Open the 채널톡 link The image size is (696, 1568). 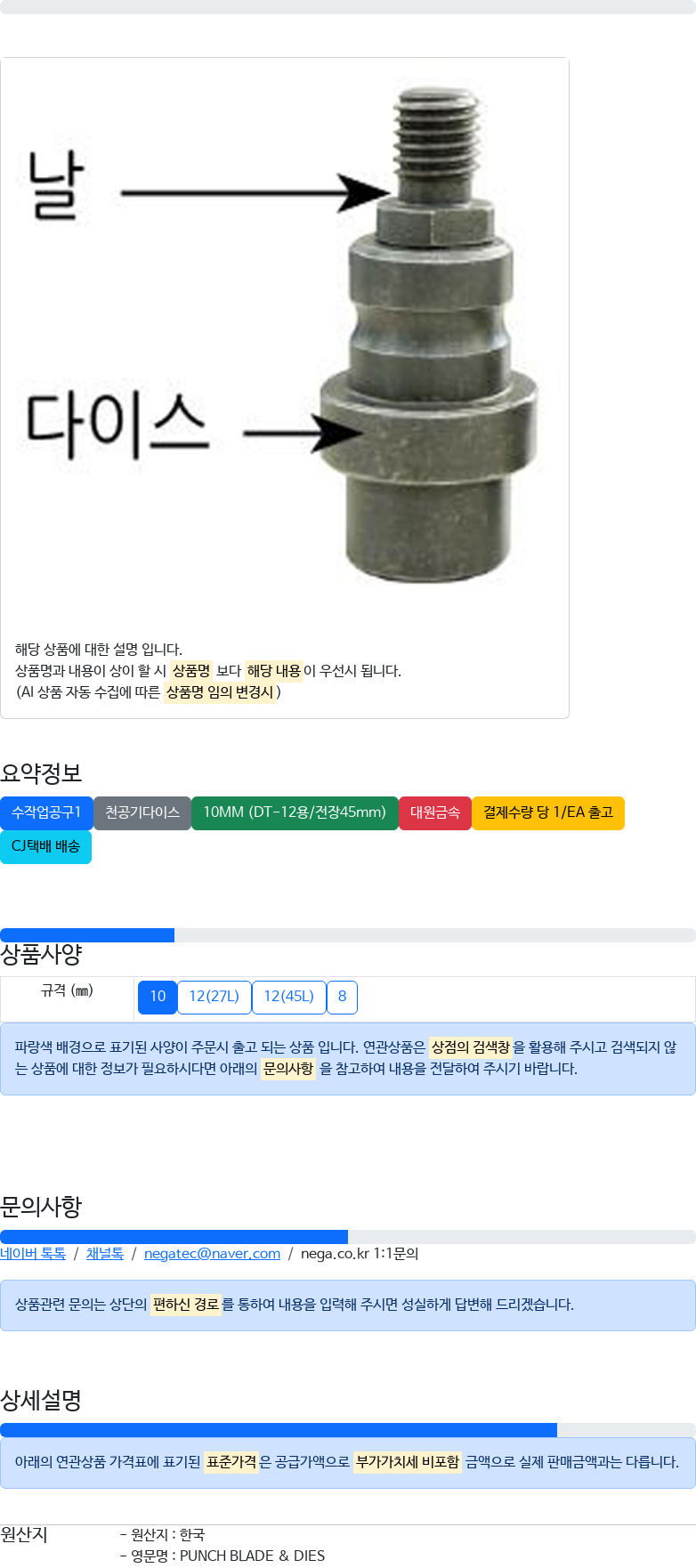(105, 1253)
